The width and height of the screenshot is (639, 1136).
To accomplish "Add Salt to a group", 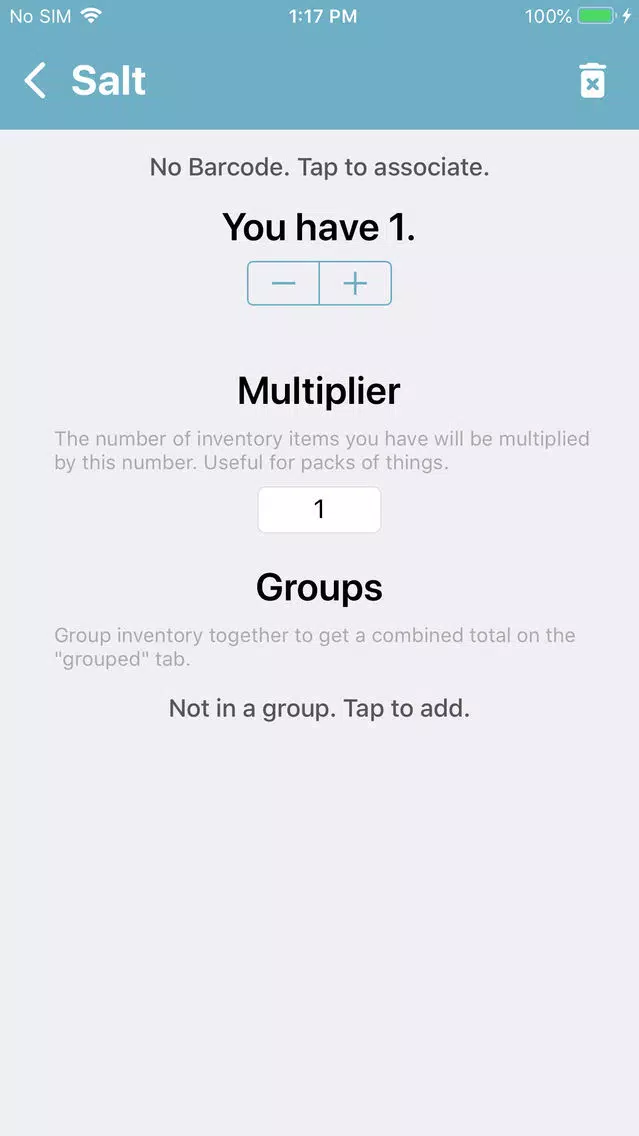I will click(319, 709).
